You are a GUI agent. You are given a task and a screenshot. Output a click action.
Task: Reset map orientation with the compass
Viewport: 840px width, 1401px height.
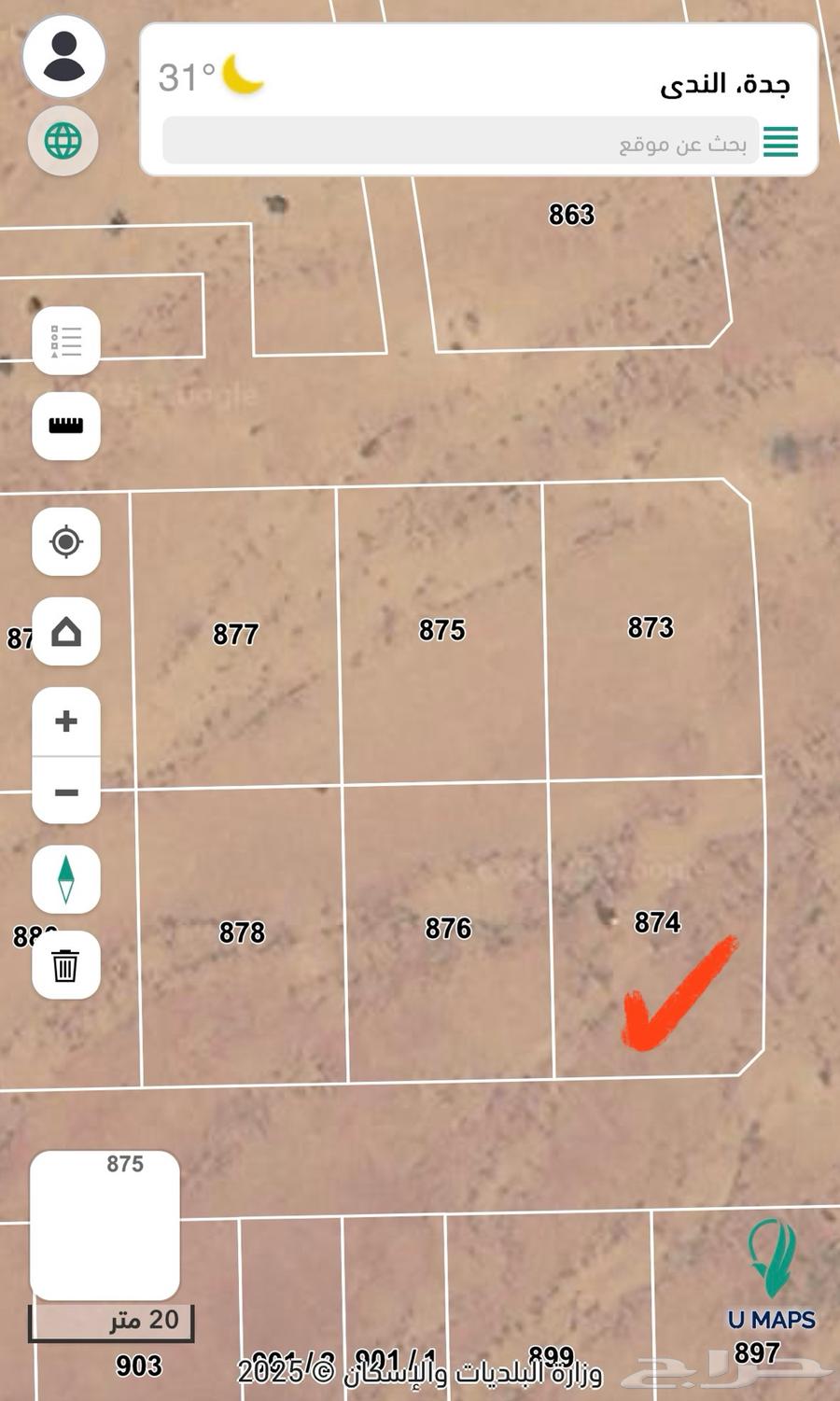pyautogui.click(x=66, y=879)
